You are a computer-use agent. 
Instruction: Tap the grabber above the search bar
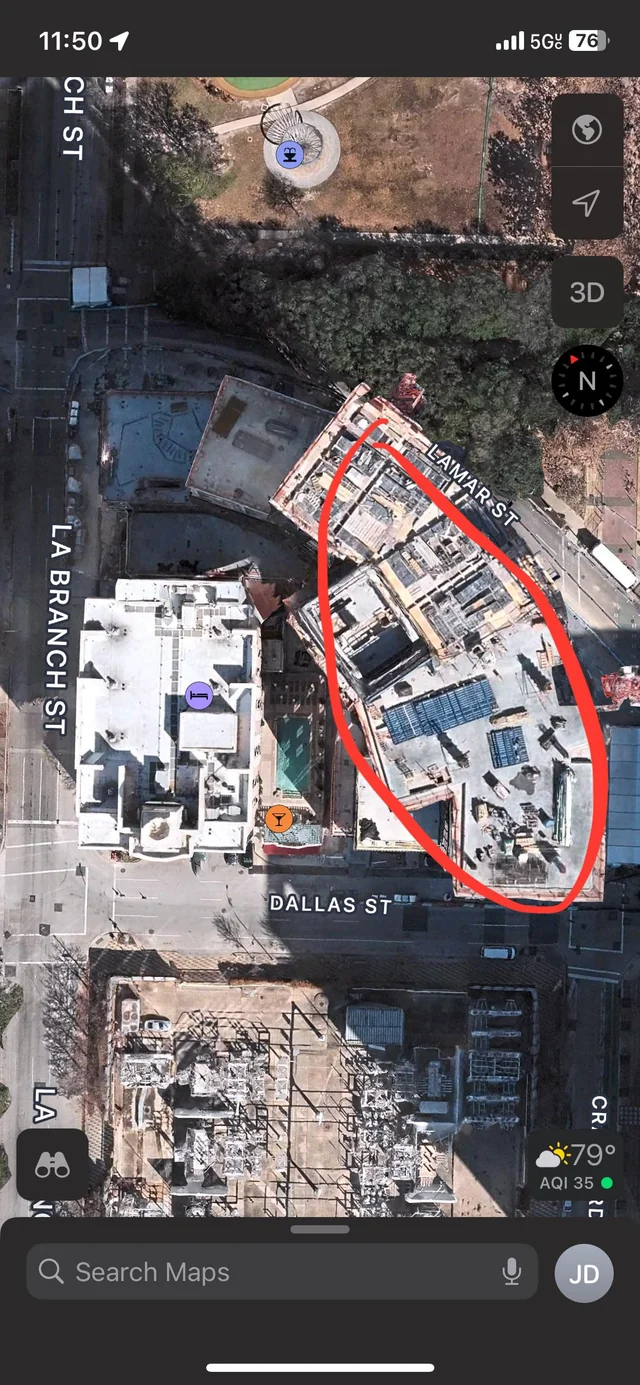click(320, 1229)
